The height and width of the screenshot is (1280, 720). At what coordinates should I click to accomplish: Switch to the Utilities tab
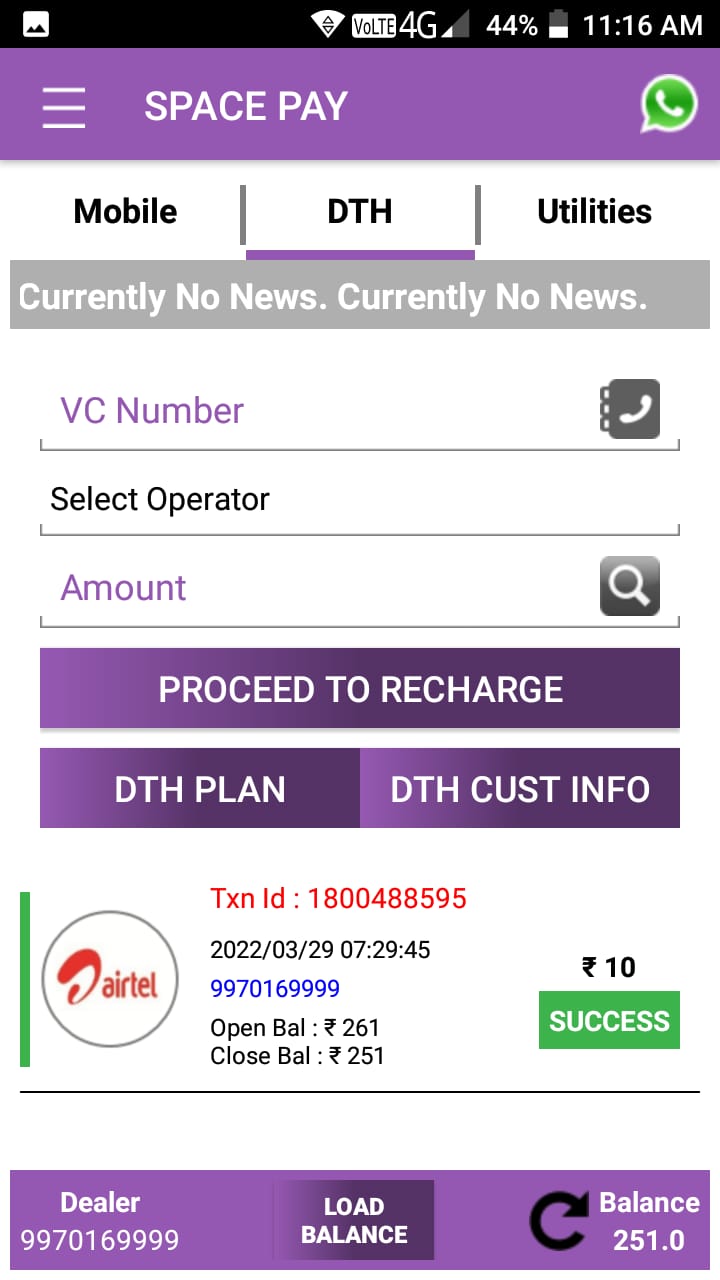point(594,212)
